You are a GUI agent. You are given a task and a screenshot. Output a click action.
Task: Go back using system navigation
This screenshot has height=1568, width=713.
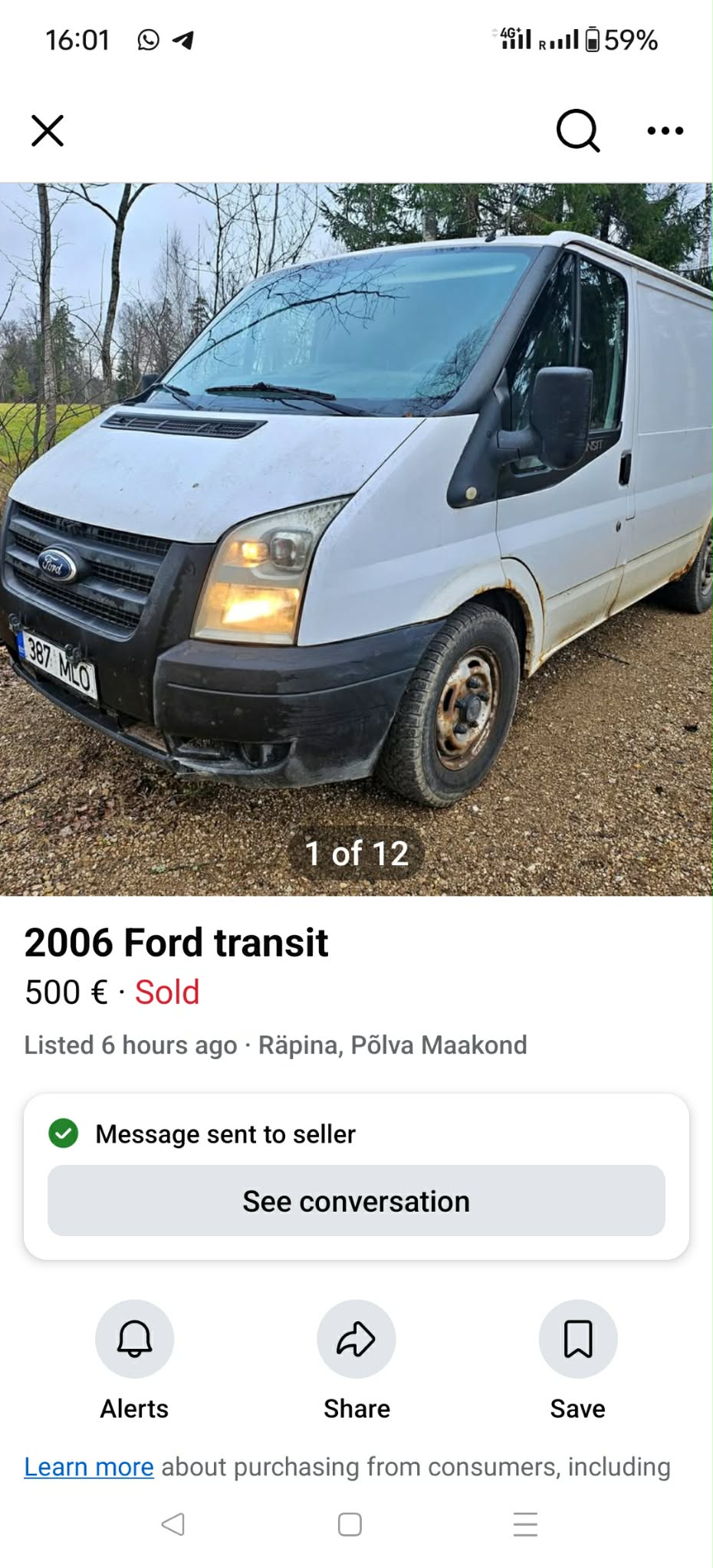173,1524
